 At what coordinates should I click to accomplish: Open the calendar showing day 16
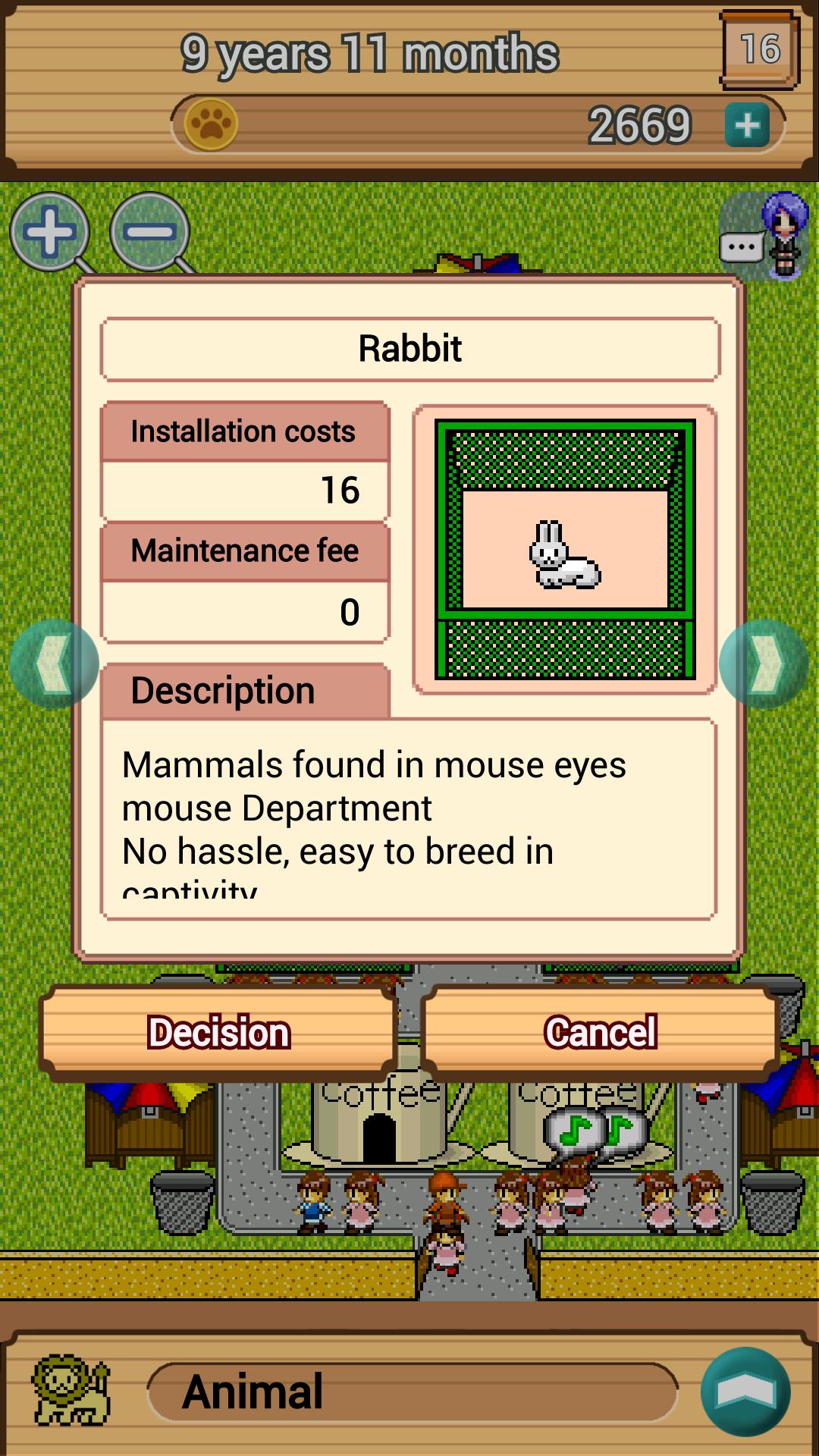pyautogui.click(x=759, y=50)
